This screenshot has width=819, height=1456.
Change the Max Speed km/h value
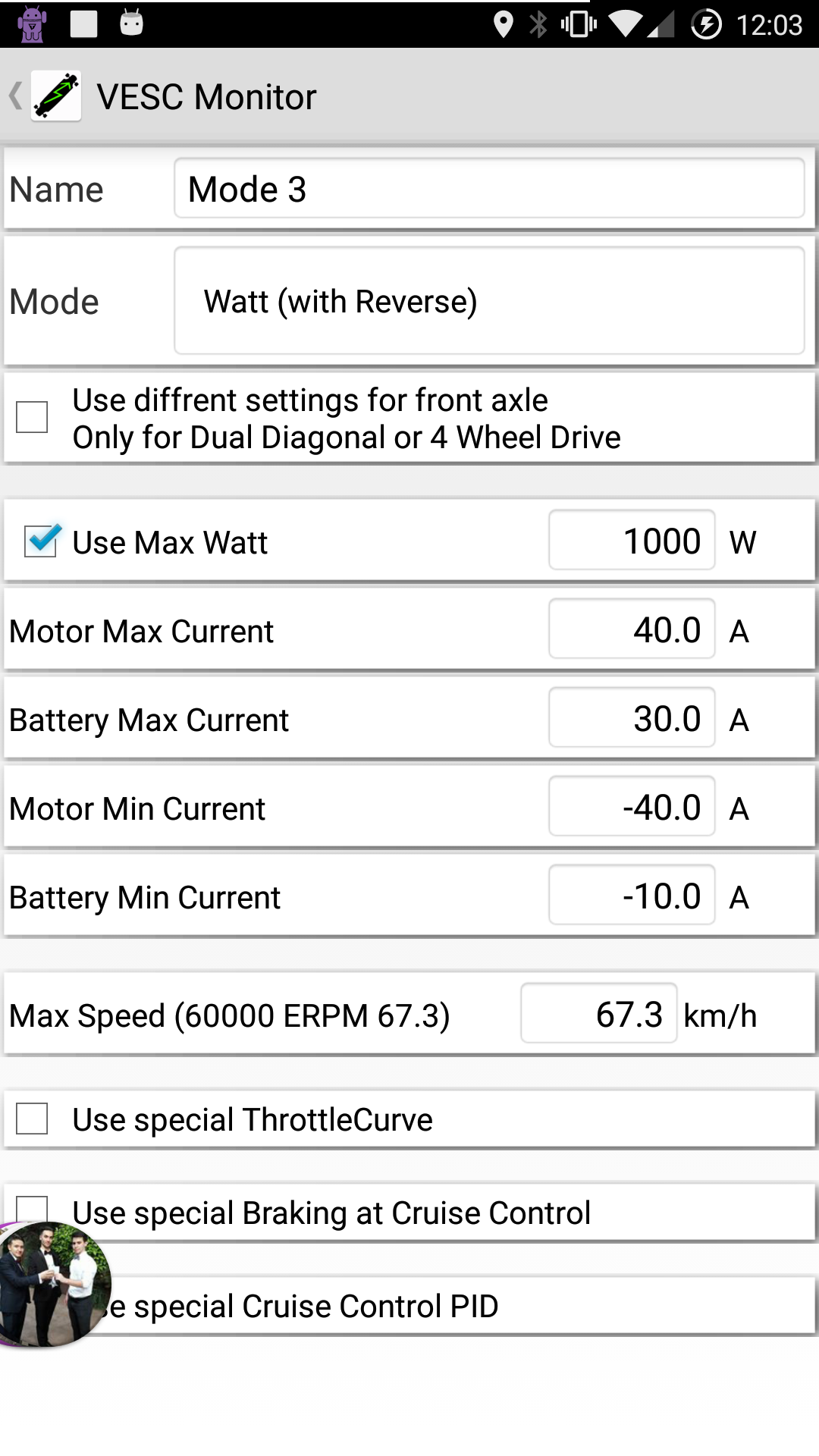pos(598,1014)
